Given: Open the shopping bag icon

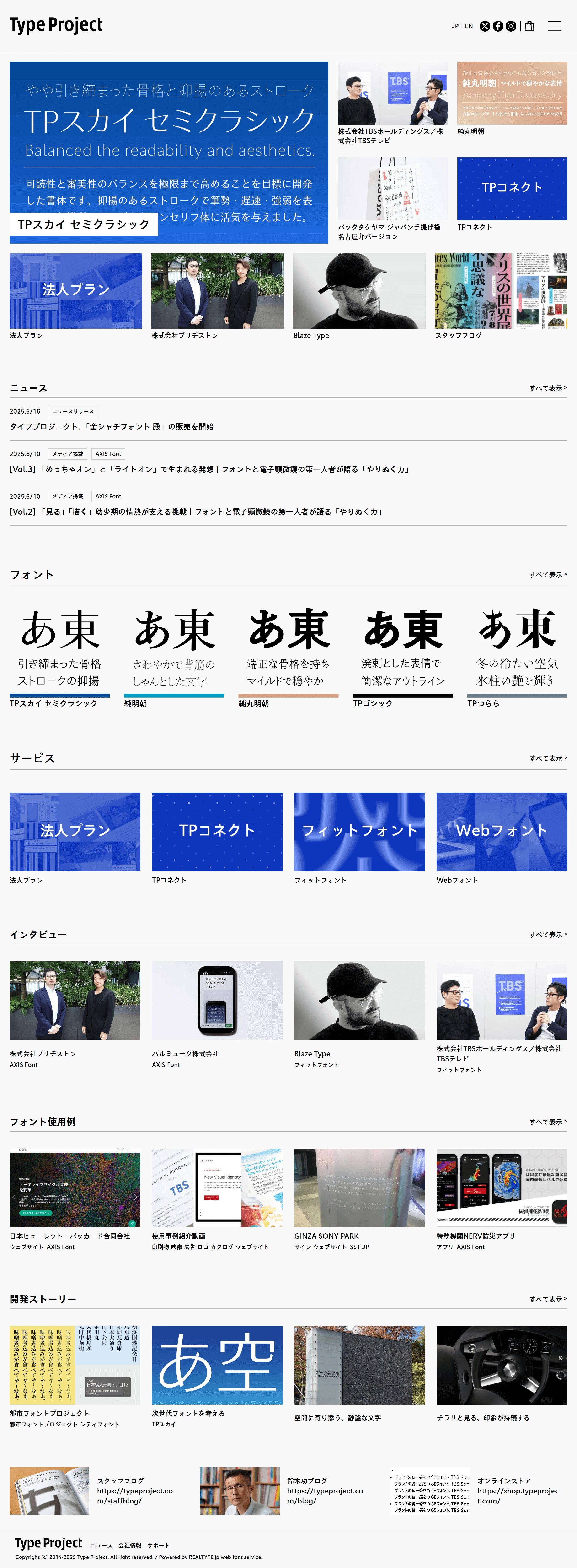Looking at the screenshot, I should coord(529,26).
